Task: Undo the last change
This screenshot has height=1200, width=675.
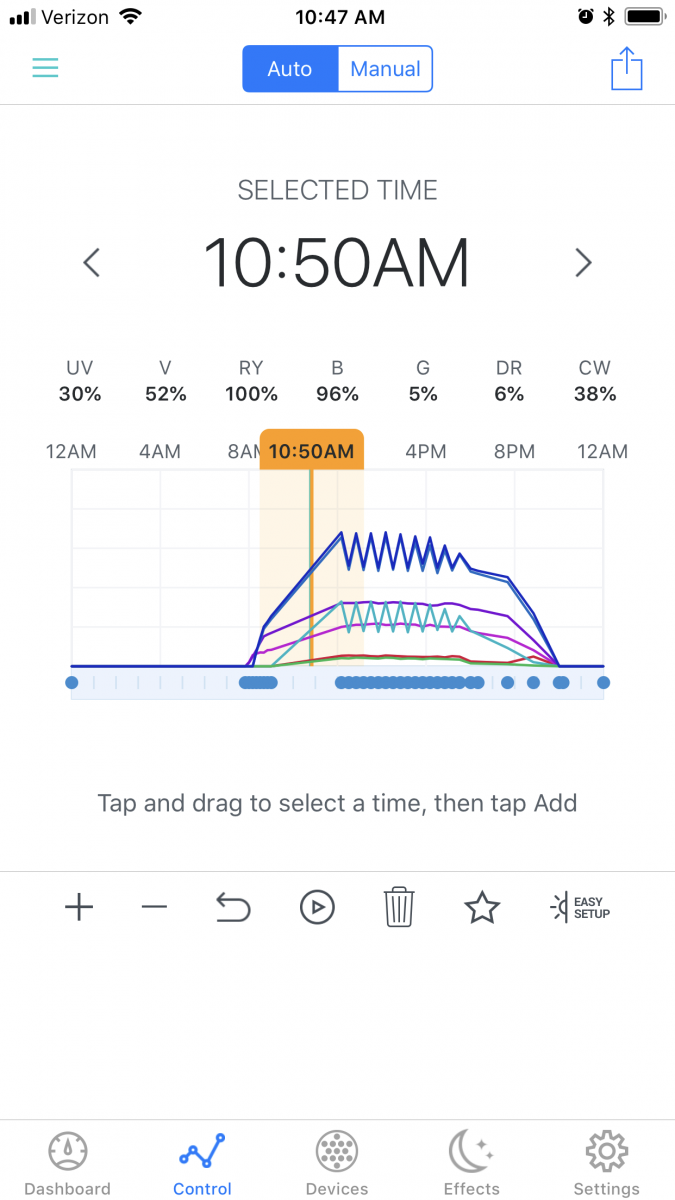Action: [233, 907]
